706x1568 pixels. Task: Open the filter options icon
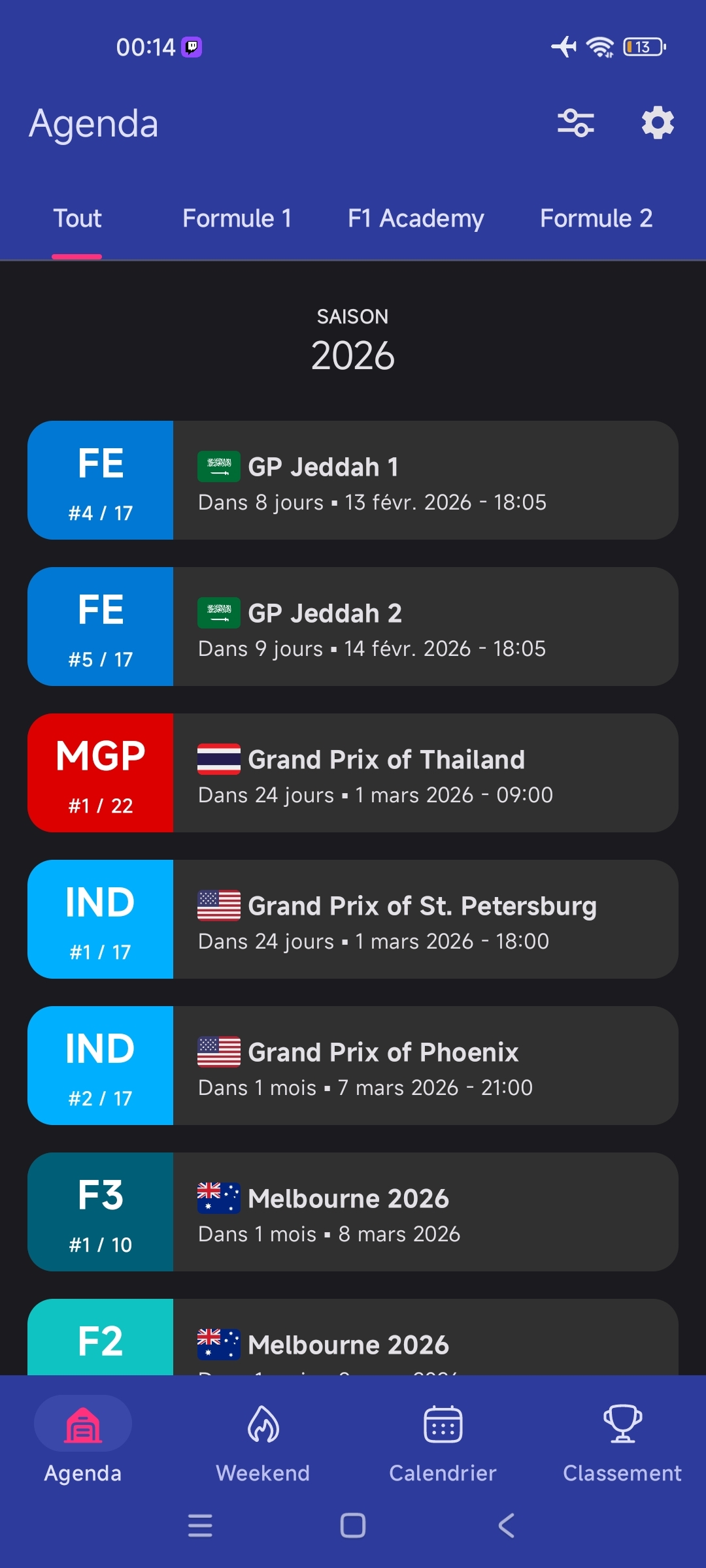pyautogui.click(x=575, y=123)
